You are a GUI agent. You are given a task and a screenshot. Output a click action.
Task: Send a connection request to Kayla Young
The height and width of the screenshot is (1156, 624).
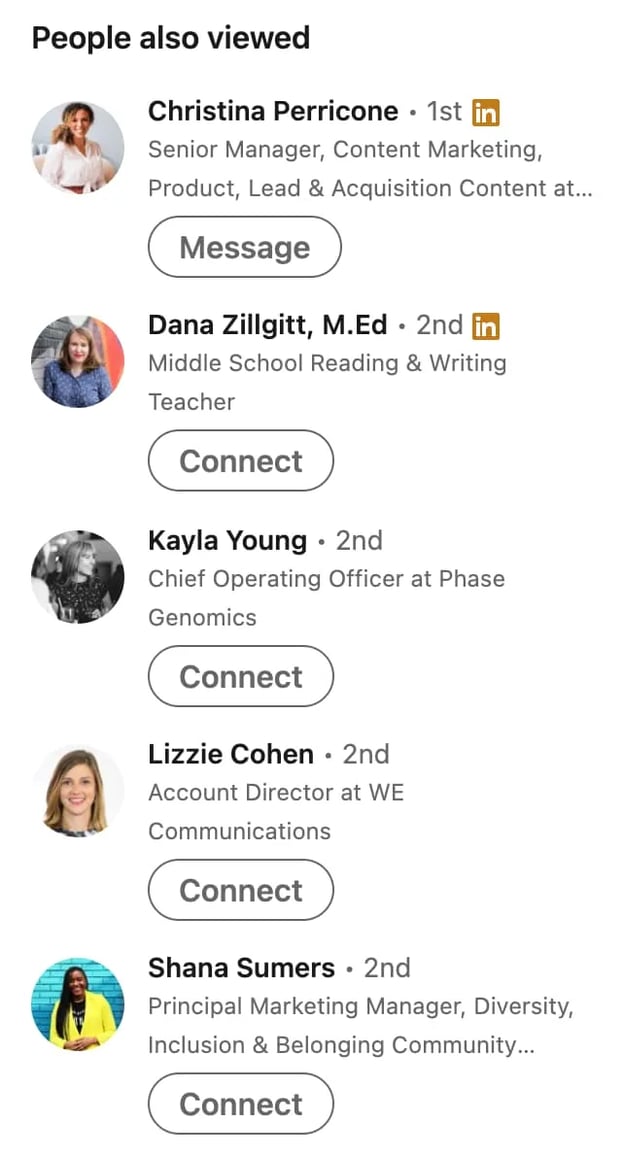click(240, 677)
